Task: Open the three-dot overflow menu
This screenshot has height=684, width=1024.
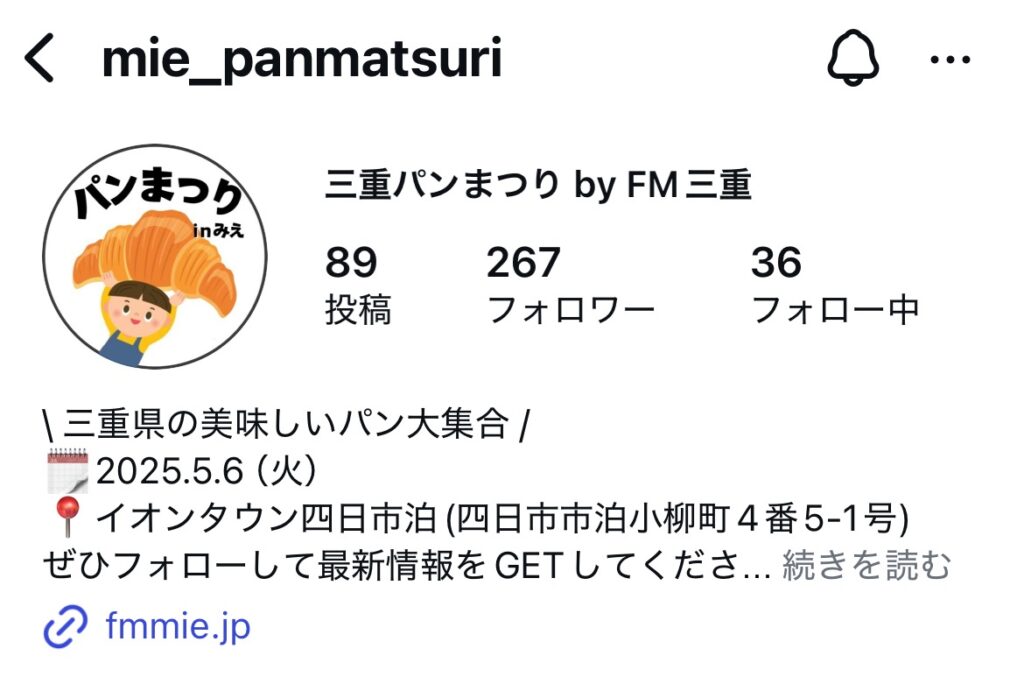Action: coord(950,60)
